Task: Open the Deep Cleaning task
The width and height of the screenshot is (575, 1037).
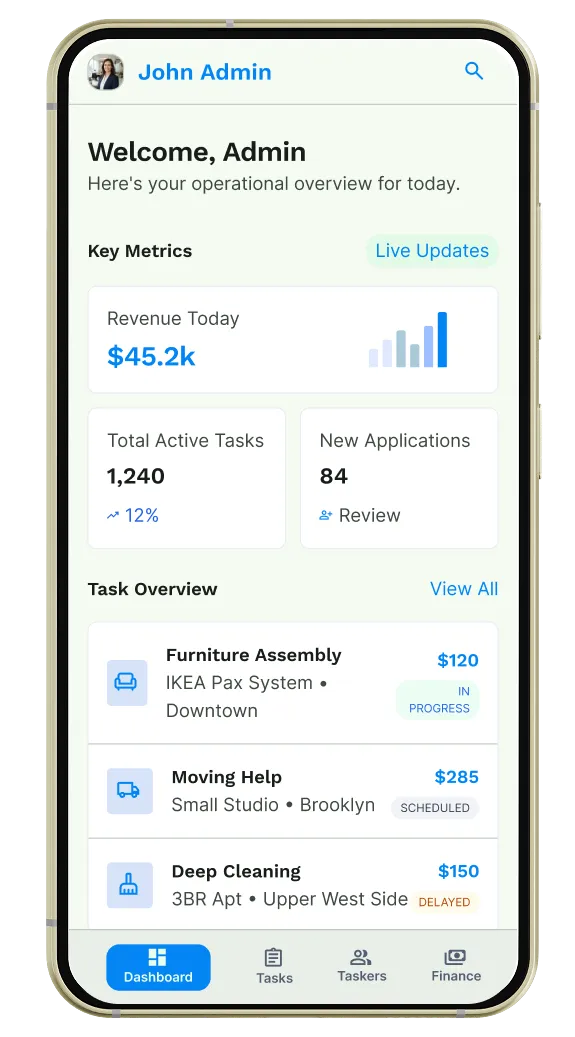Action: point(292,885)
